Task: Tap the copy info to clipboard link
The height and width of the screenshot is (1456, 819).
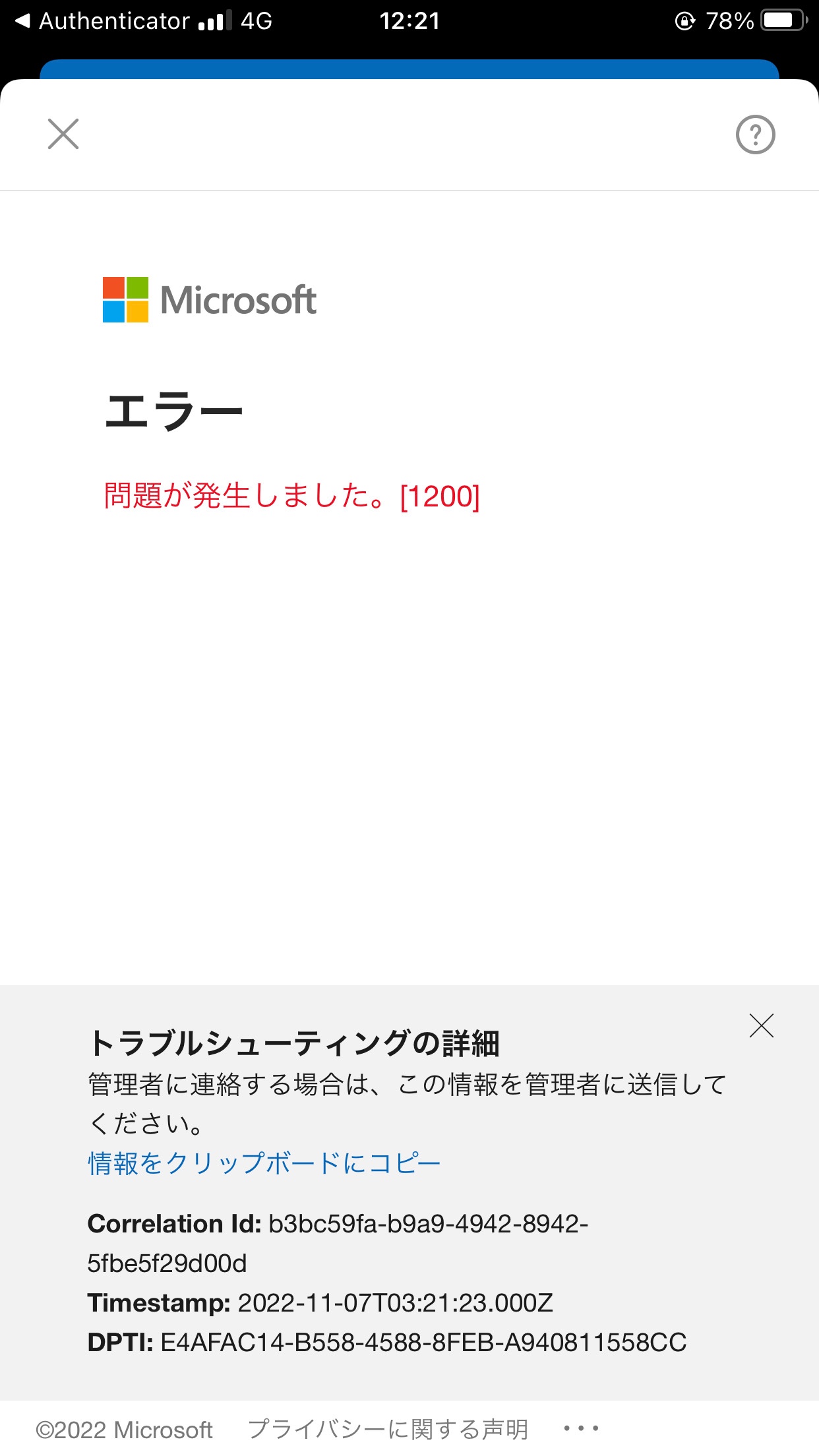Action: (264, 1163)
